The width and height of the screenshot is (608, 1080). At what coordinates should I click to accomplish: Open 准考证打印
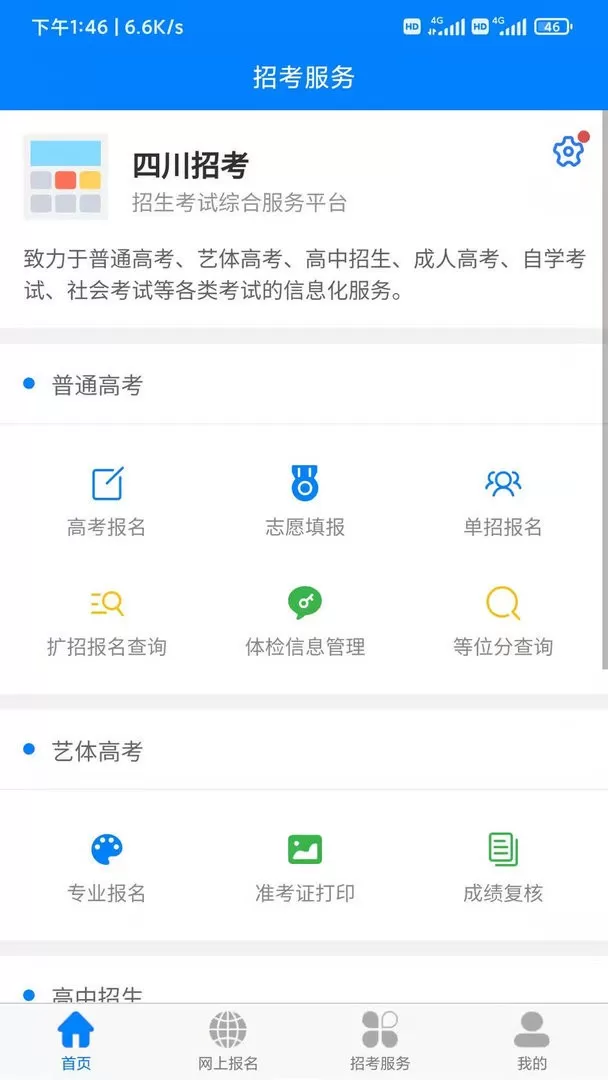tap(305, 868)
